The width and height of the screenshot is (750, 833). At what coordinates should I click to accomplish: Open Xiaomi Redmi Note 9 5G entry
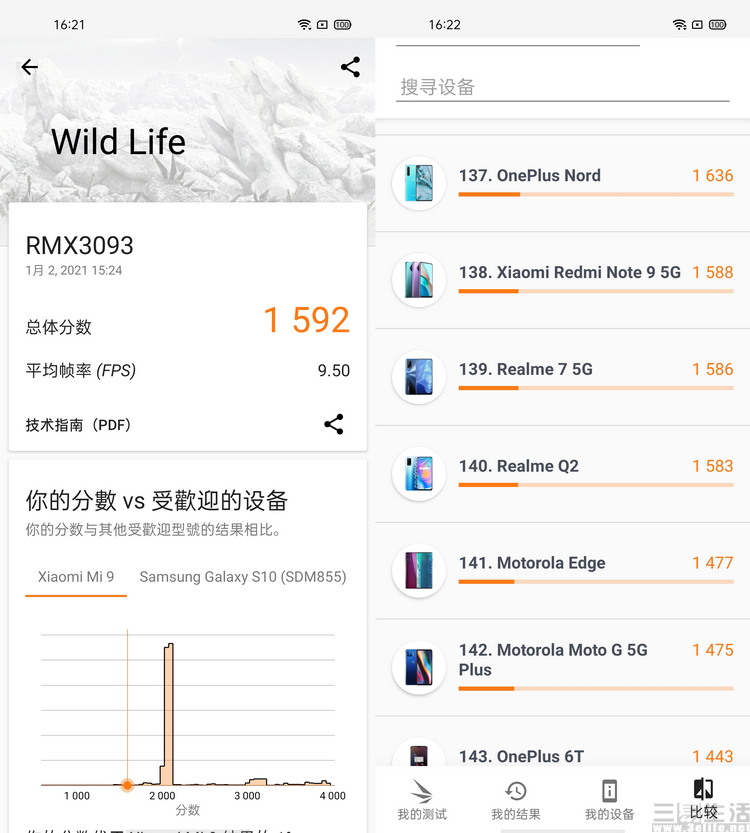pyautogui.click(x=563, y=280)
